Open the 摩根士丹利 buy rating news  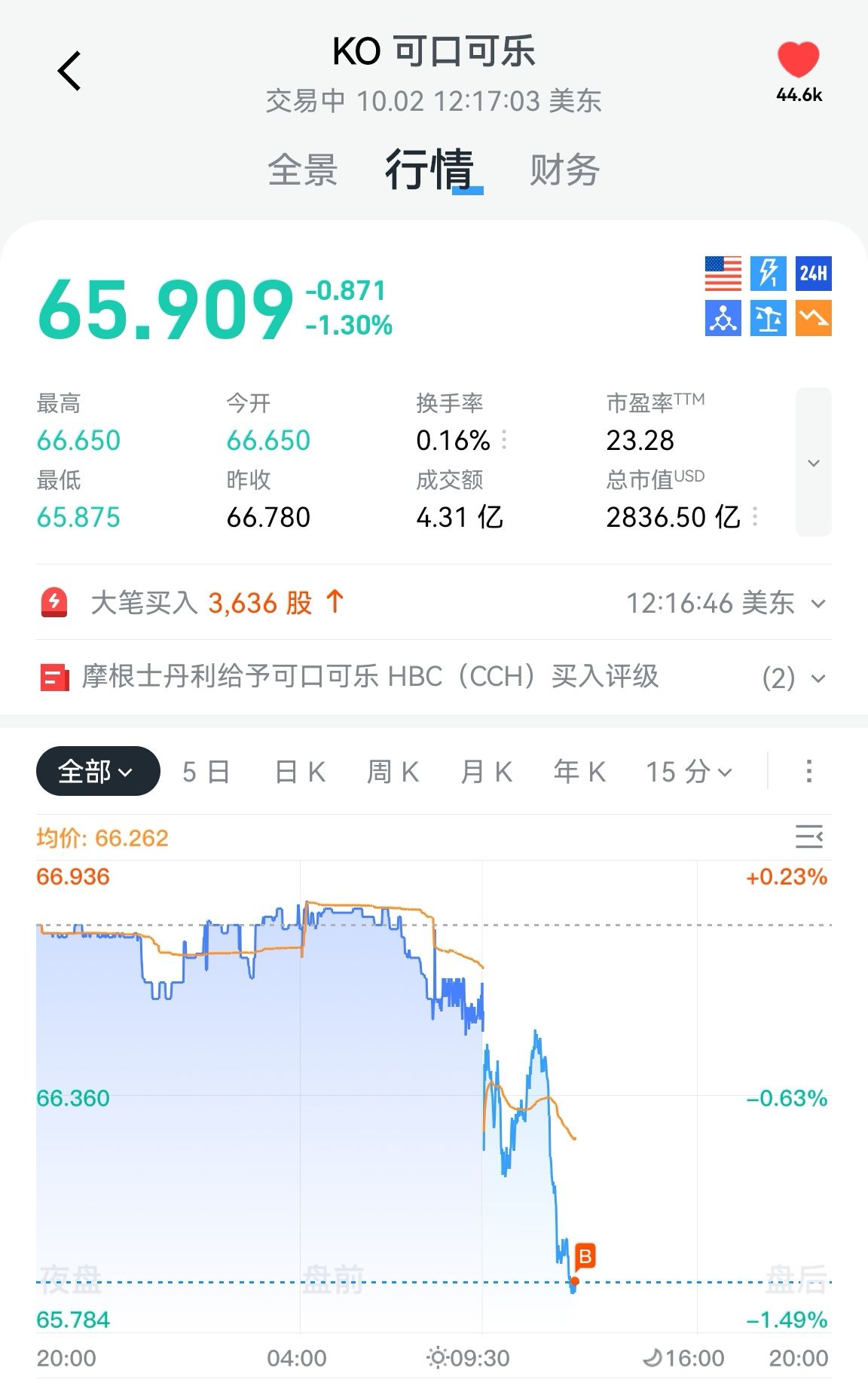371,677
